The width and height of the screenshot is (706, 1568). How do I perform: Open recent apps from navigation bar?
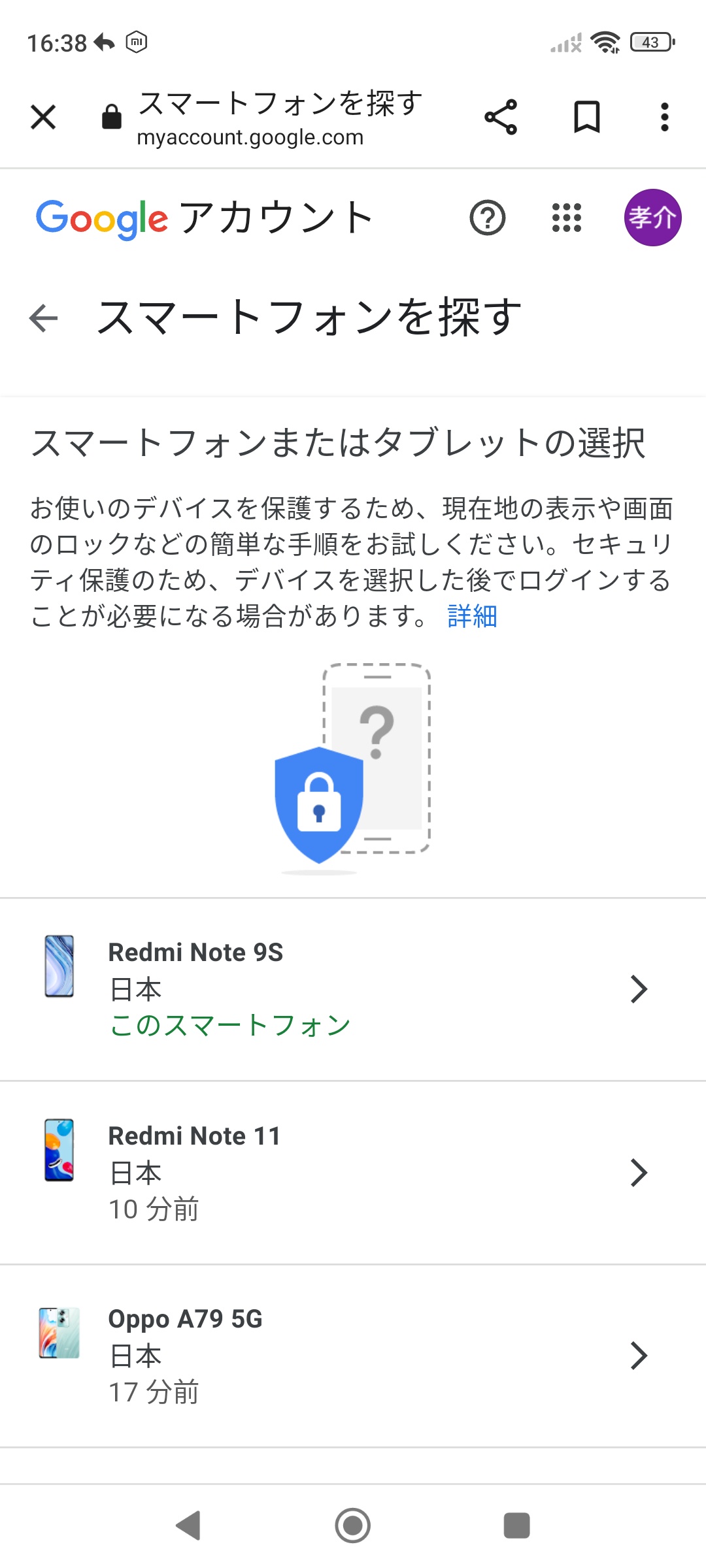[x=516, y=1526]
